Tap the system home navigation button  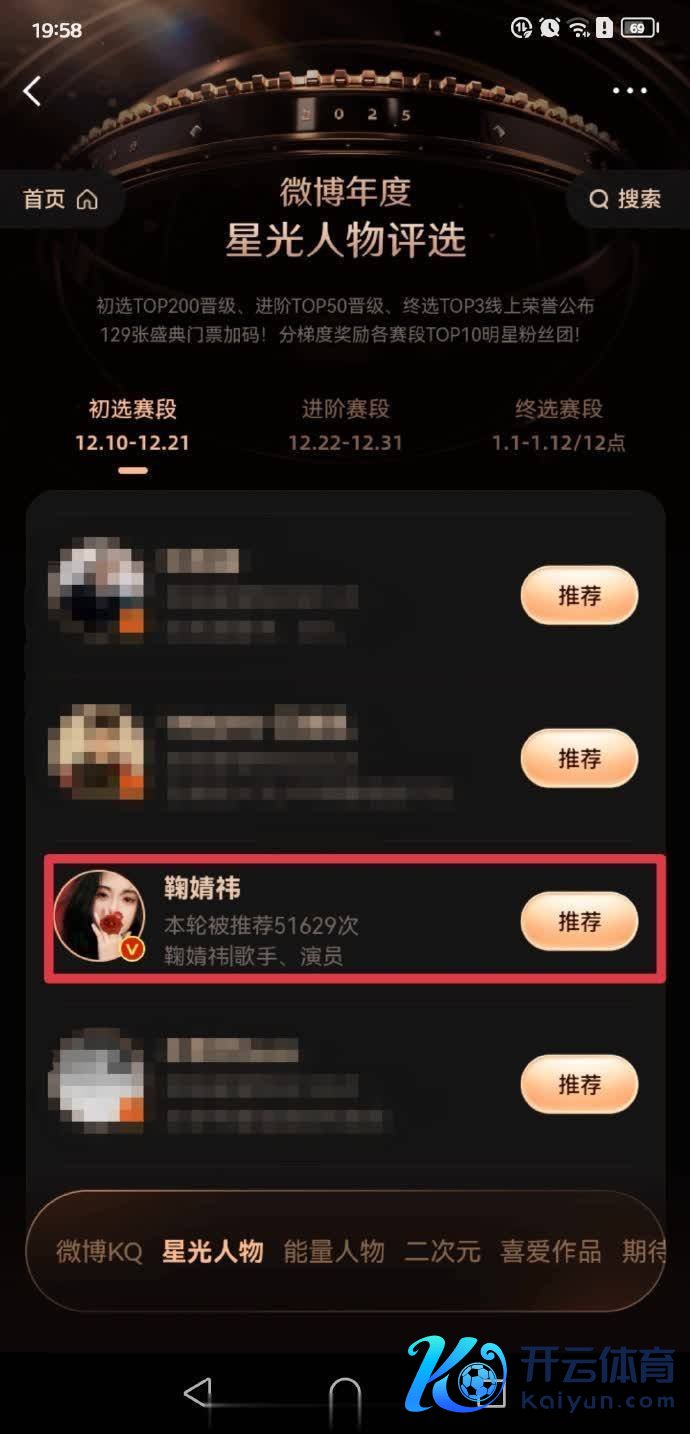[x=345, y=1392]
